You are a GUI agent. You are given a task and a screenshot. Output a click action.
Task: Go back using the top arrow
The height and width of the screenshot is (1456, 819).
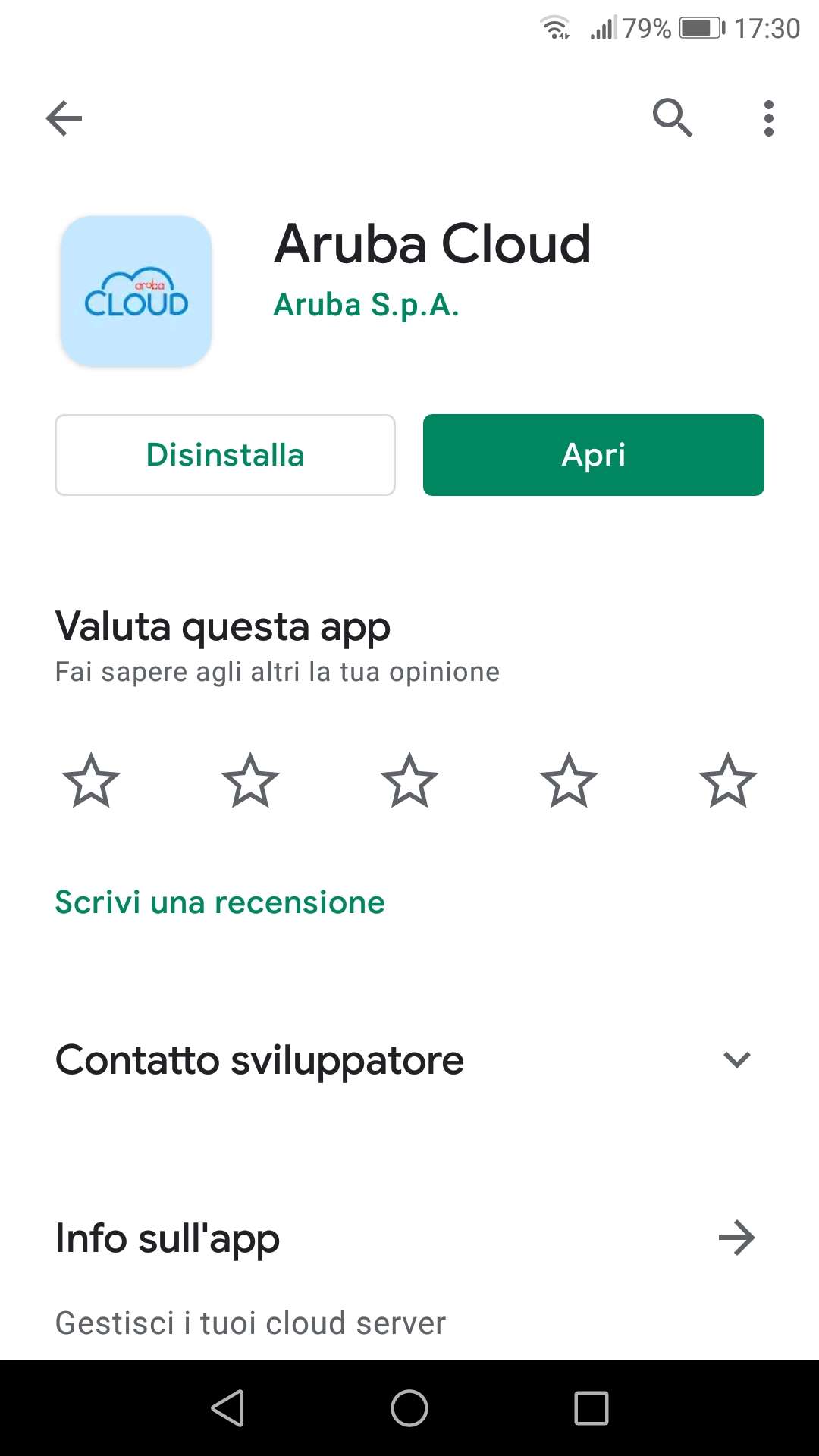click(x=64, y=118)
